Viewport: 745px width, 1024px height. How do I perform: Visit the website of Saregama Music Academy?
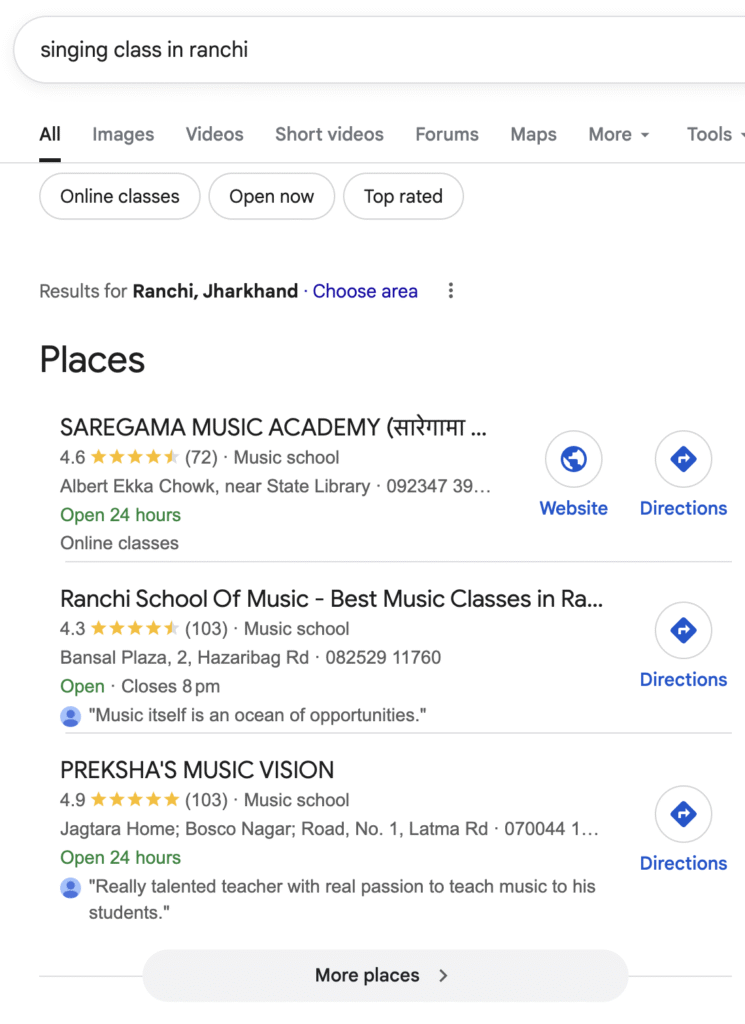[573, 475]
